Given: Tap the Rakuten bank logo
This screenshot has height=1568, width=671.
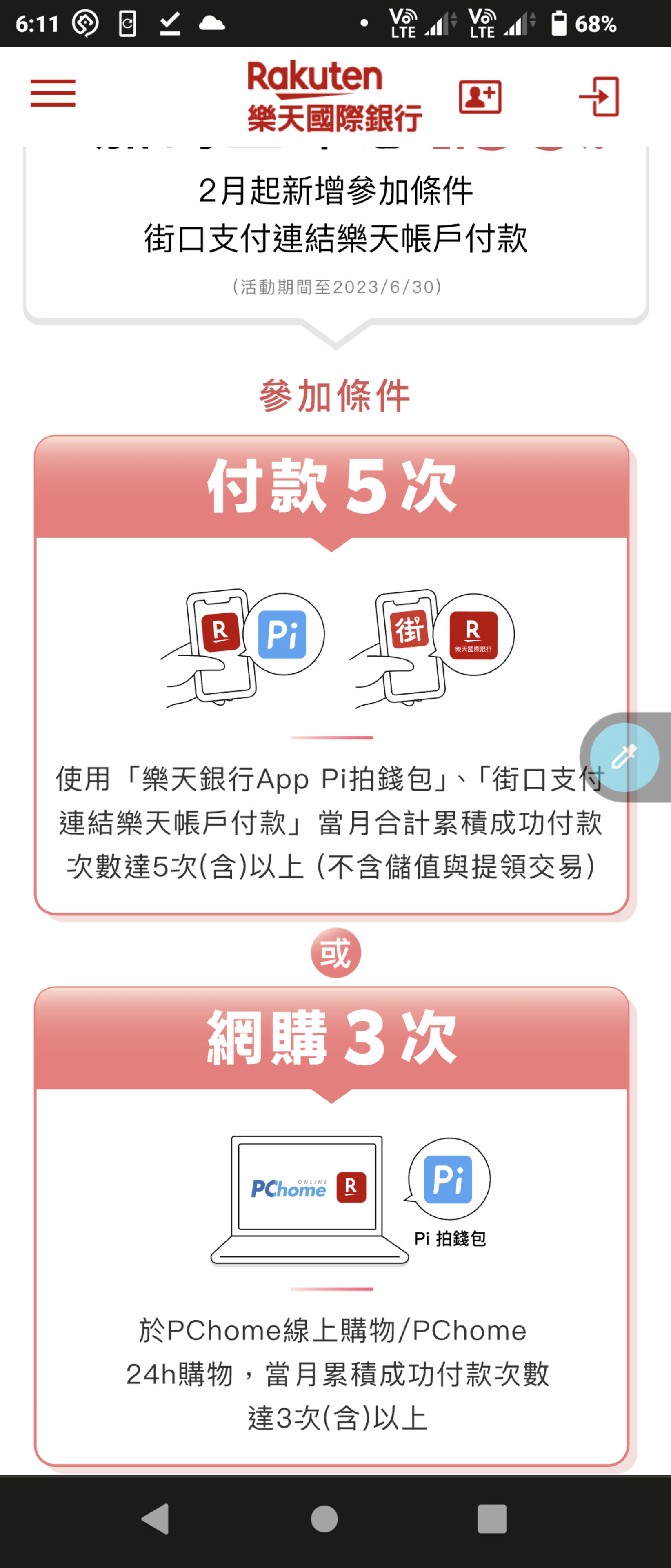Looking at the screenshot, I should (334, 96).
